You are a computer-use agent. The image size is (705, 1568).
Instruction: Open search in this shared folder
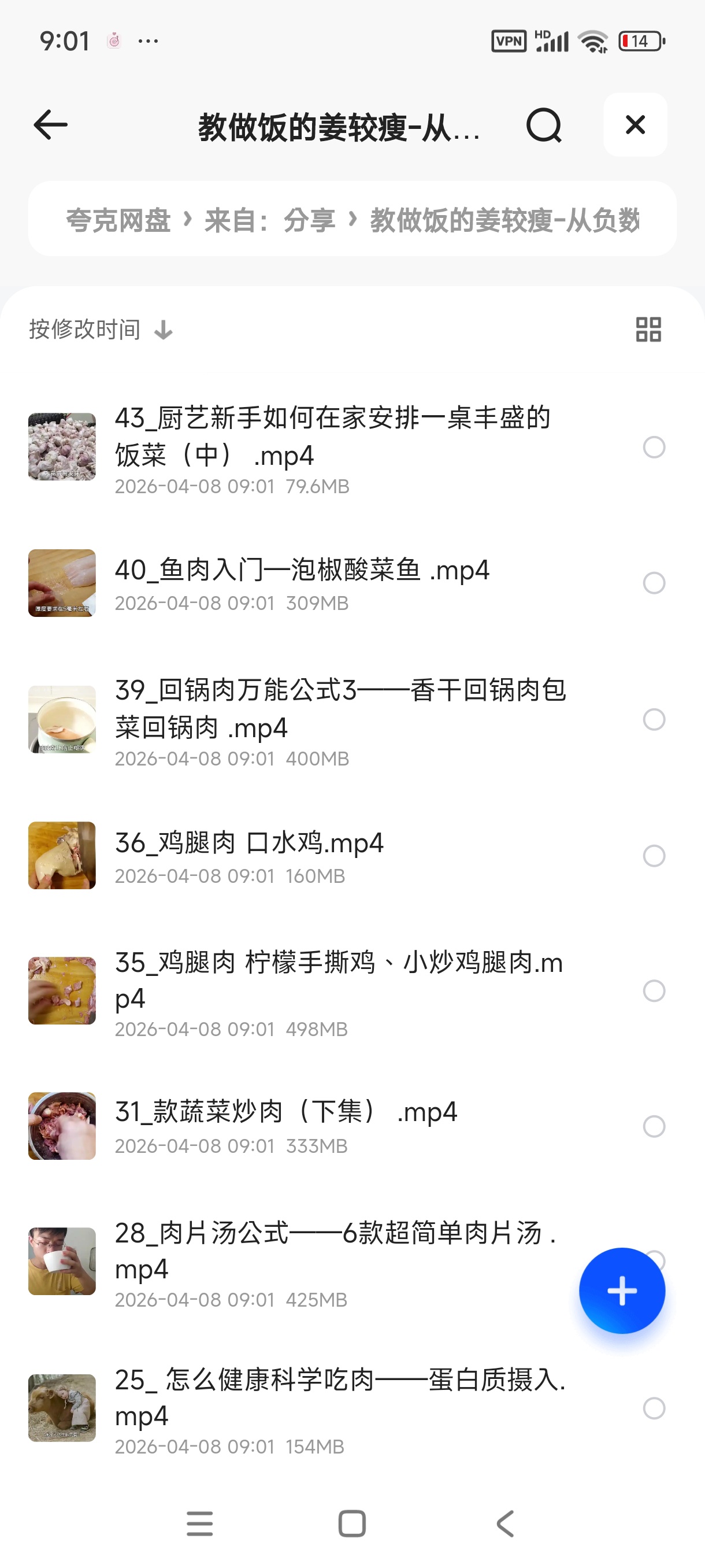[543, 125]
